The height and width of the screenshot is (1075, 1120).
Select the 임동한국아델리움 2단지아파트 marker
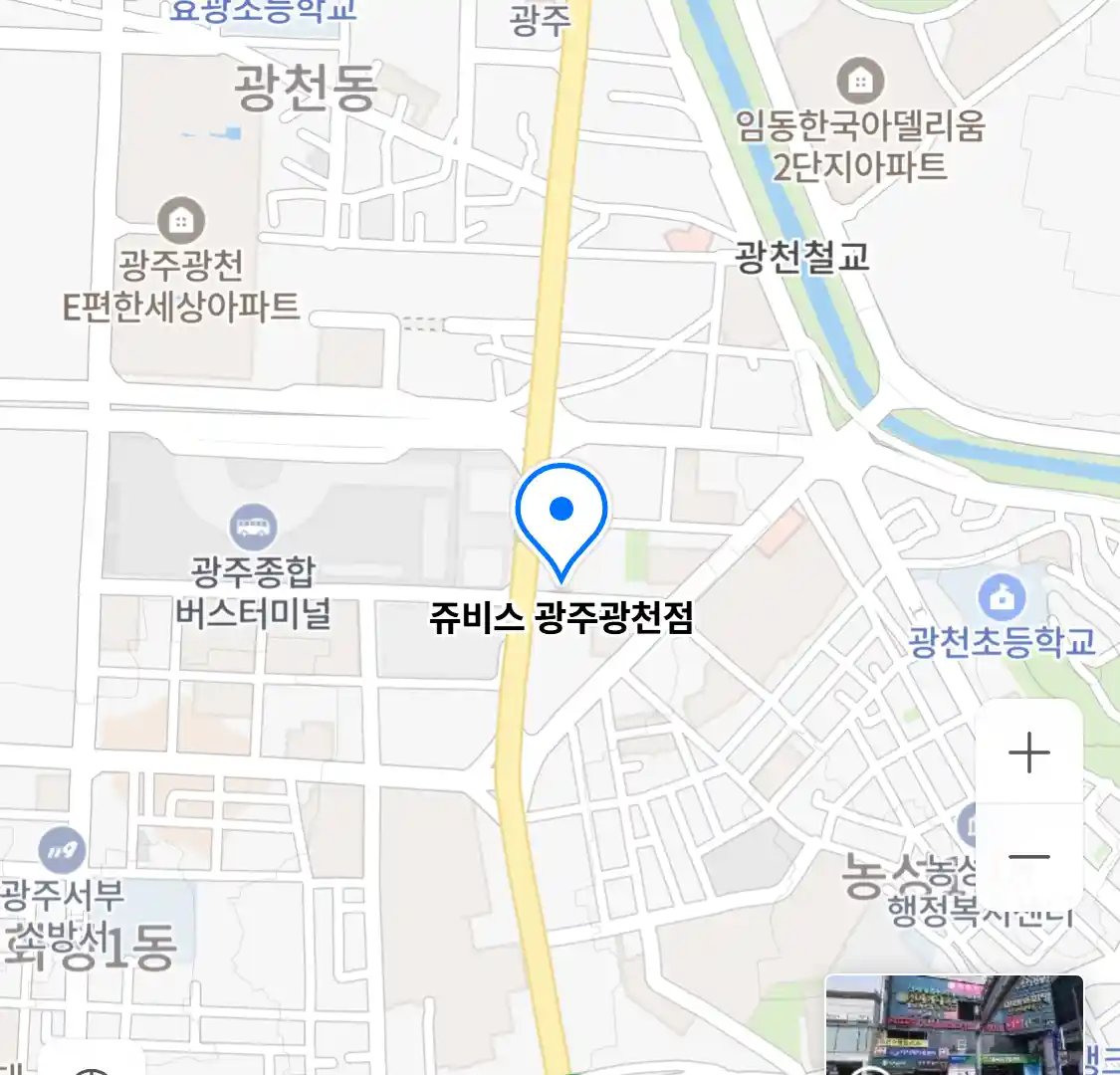(860, 80)
